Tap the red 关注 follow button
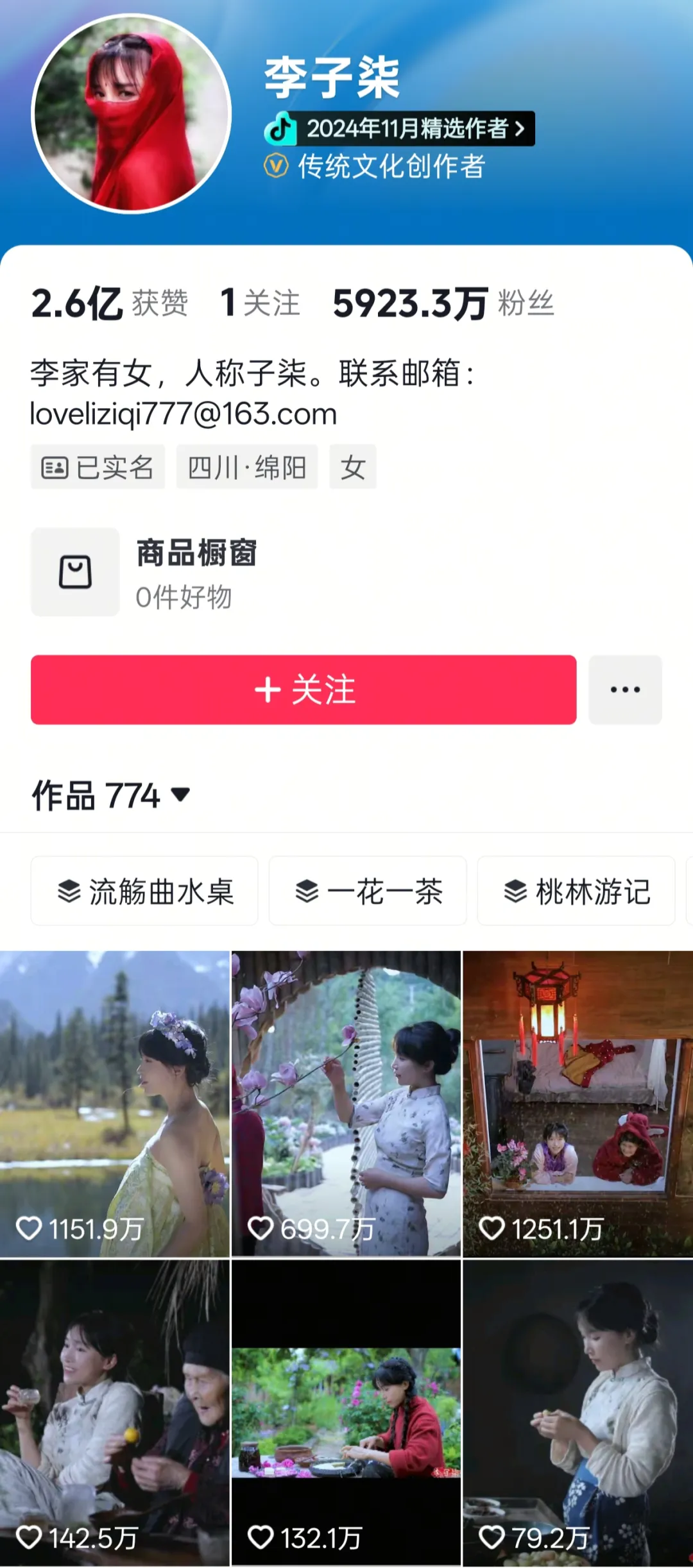The height and width of the screenshot is (1568, 693). pyautogui.click(x=304, y=690)
